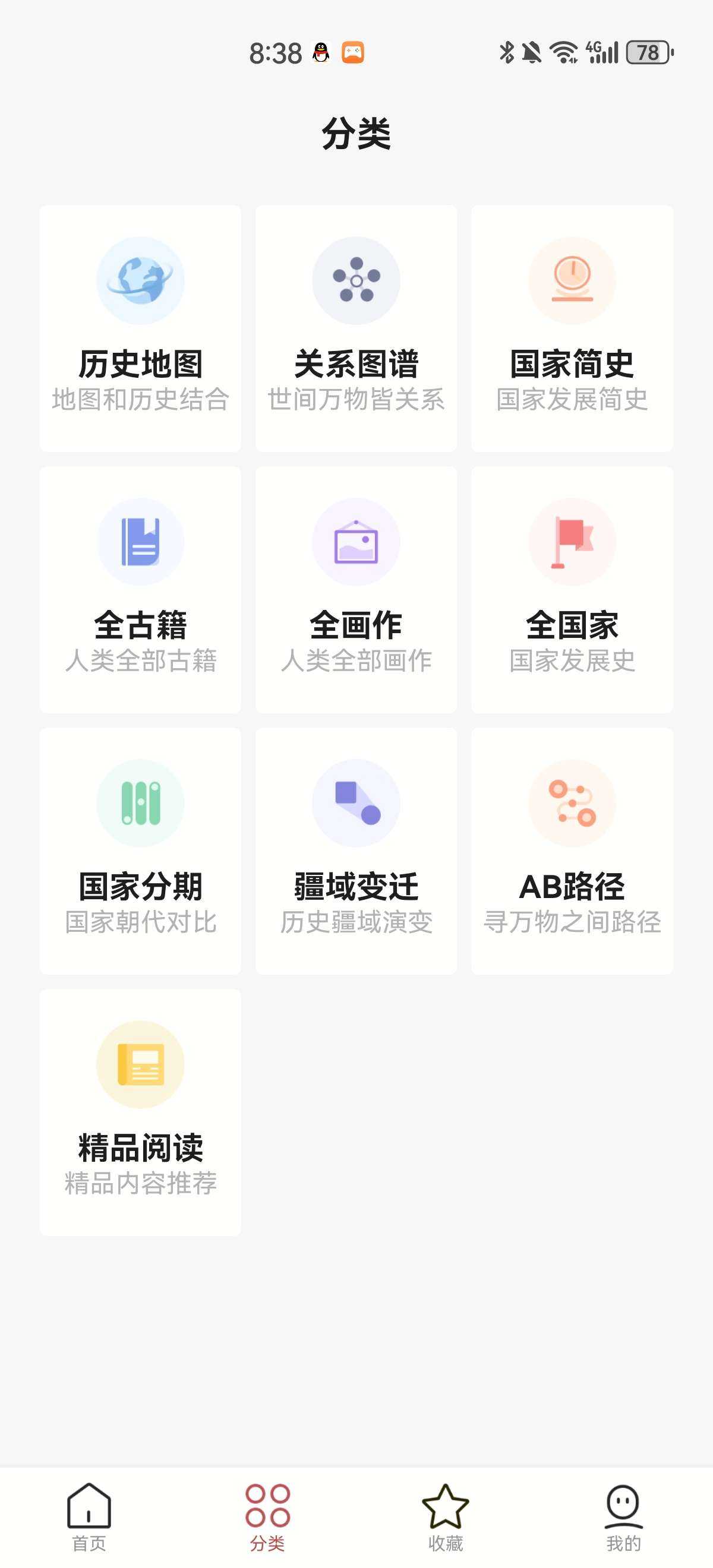Switch to the 首页 home tab
Image resolution: width=713 pixels, height=1568 pixels.
pos(89,1517)
